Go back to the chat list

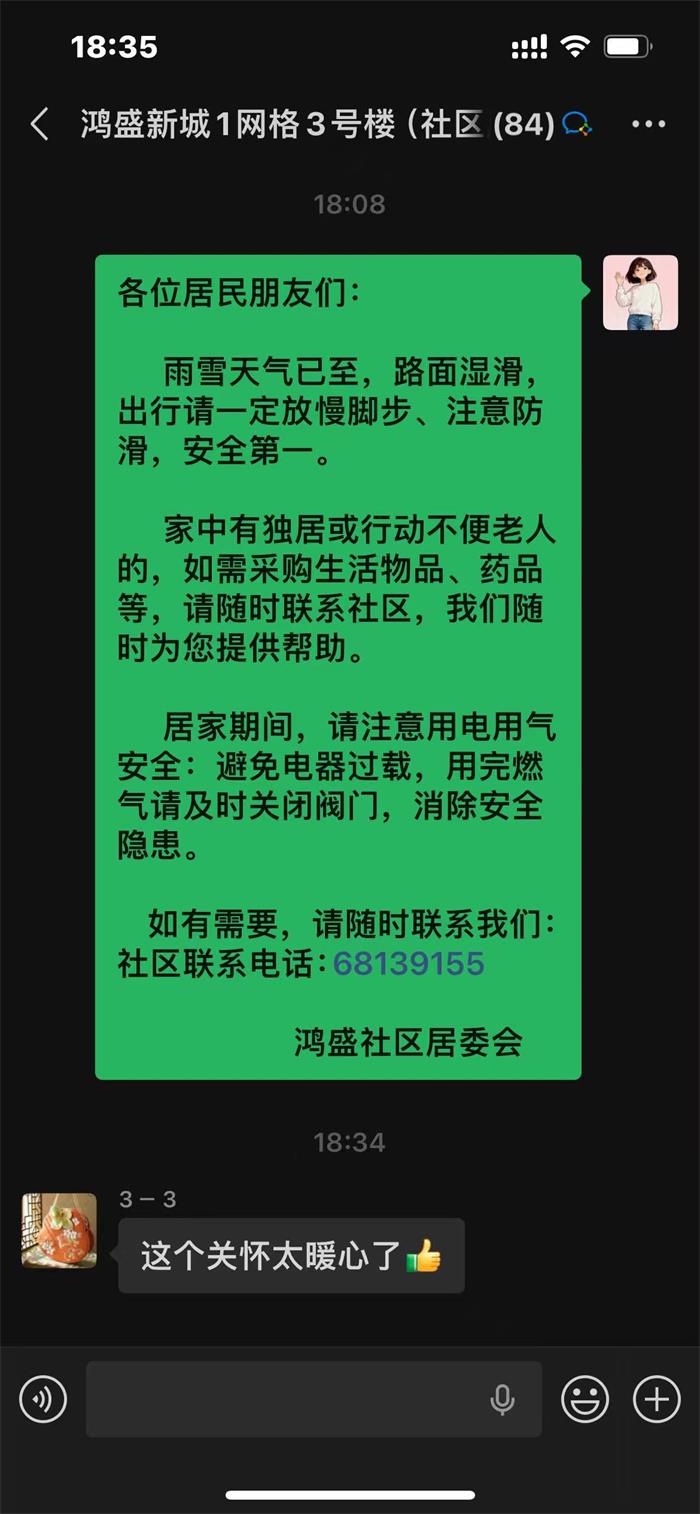40,125
